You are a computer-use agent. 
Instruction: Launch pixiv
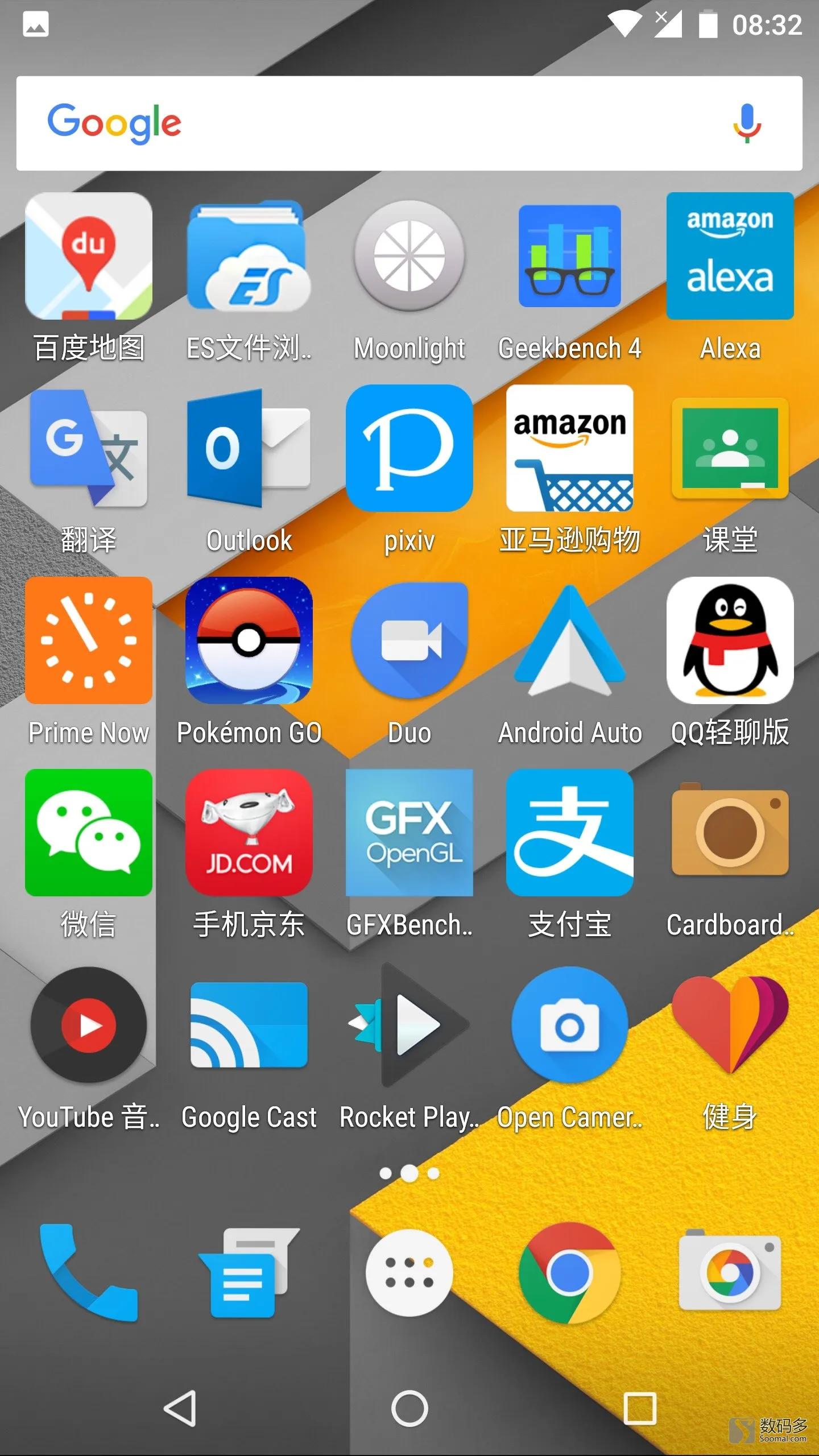pyautogui.click(x=409, y=449)
